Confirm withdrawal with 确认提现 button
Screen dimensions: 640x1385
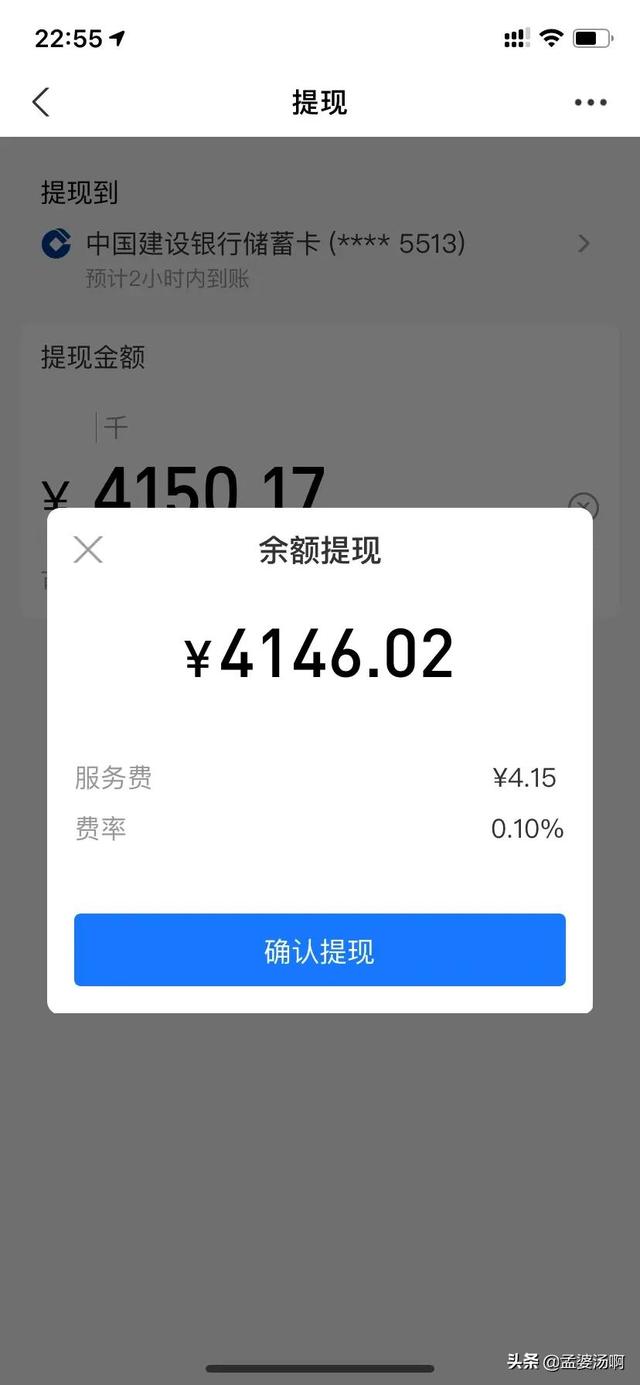point(320,950)
